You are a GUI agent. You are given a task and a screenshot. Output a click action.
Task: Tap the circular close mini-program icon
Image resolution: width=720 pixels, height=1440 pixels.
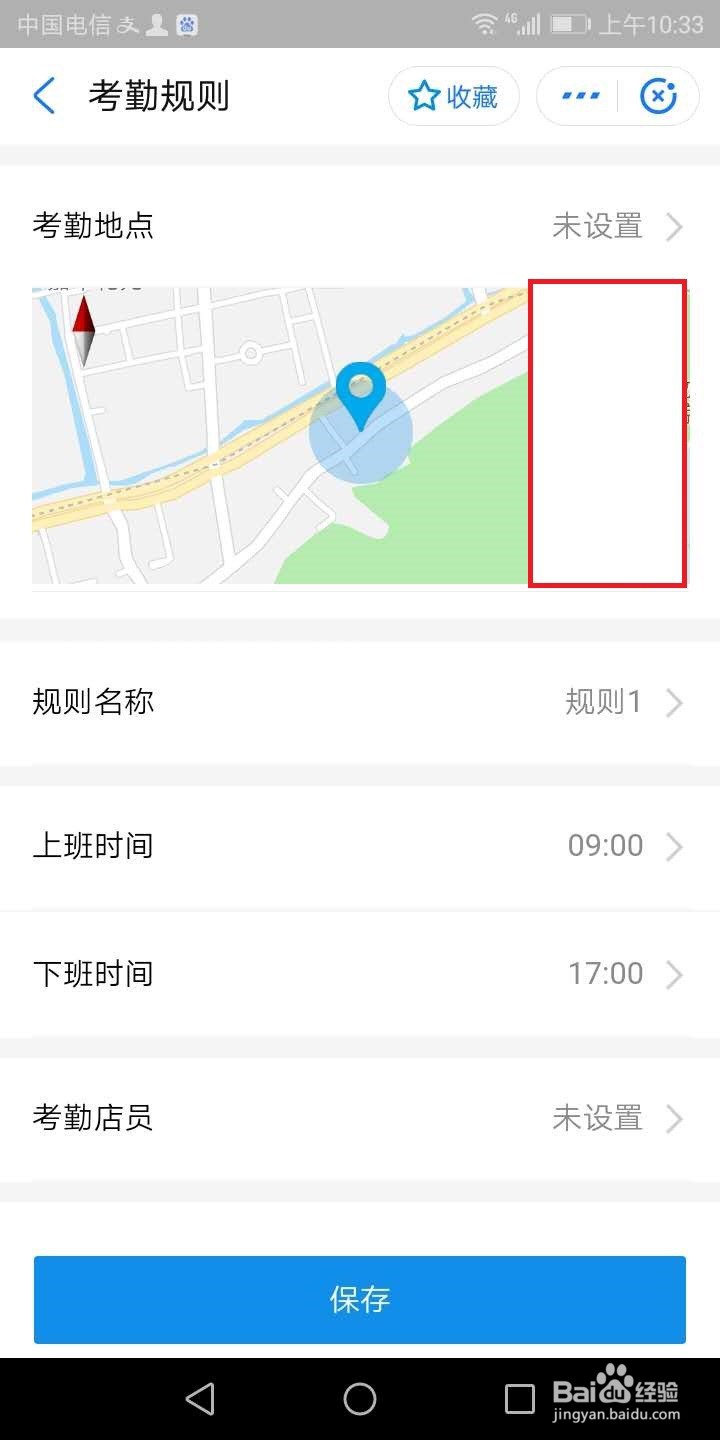(x=657, y=95)
